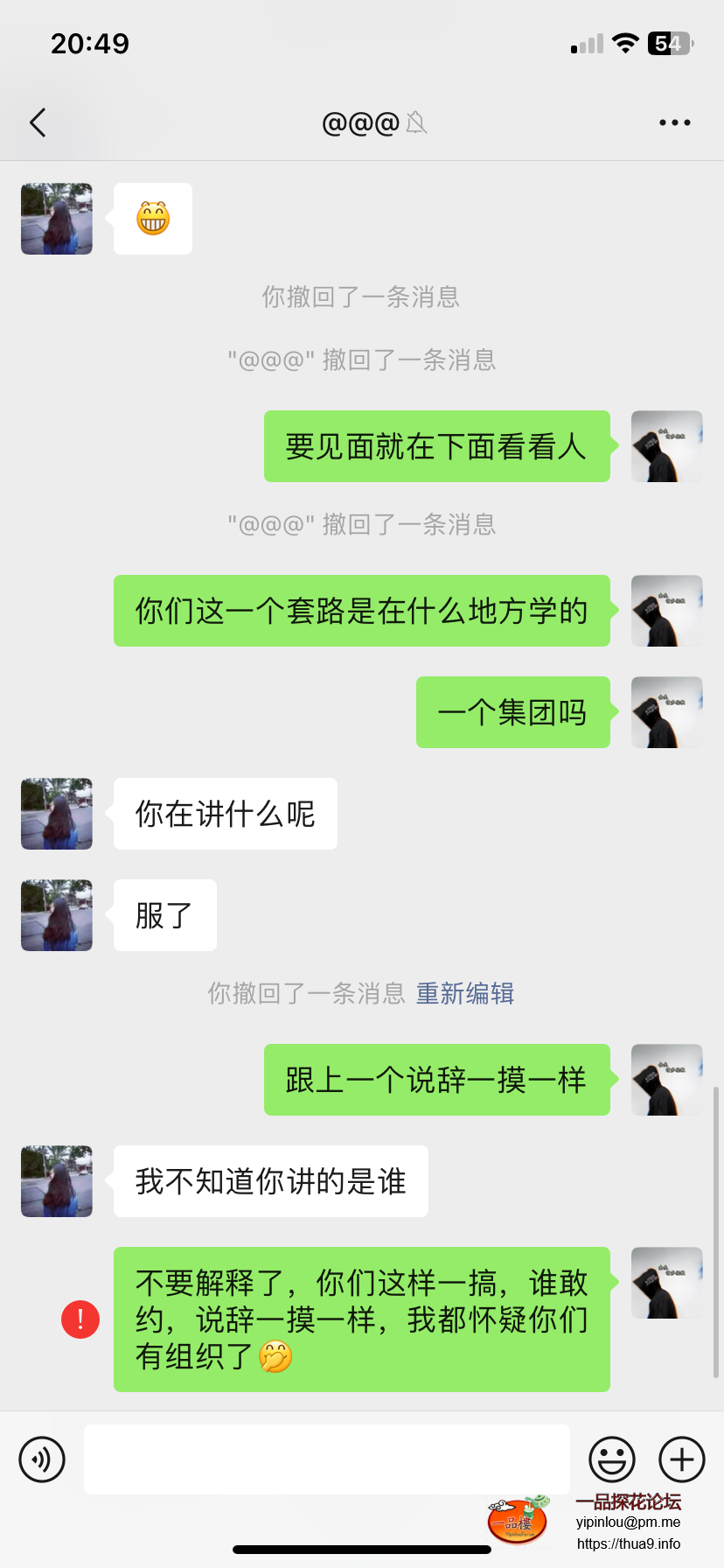Tap the clock showing 20:49
724x1568 pixels.
(89, 42)
